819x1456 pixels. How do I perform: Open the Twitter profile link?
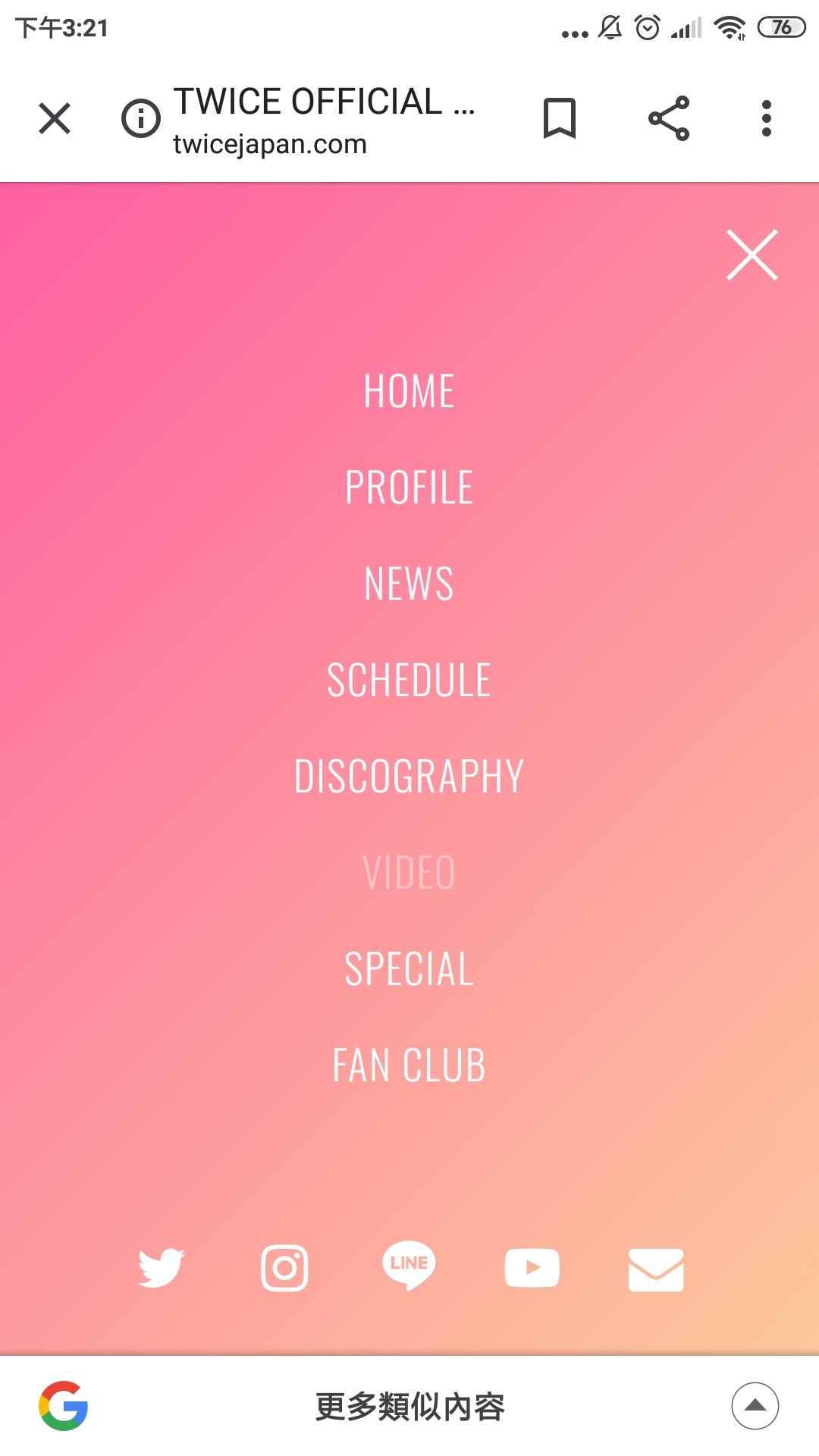(x=162, y=1267)
